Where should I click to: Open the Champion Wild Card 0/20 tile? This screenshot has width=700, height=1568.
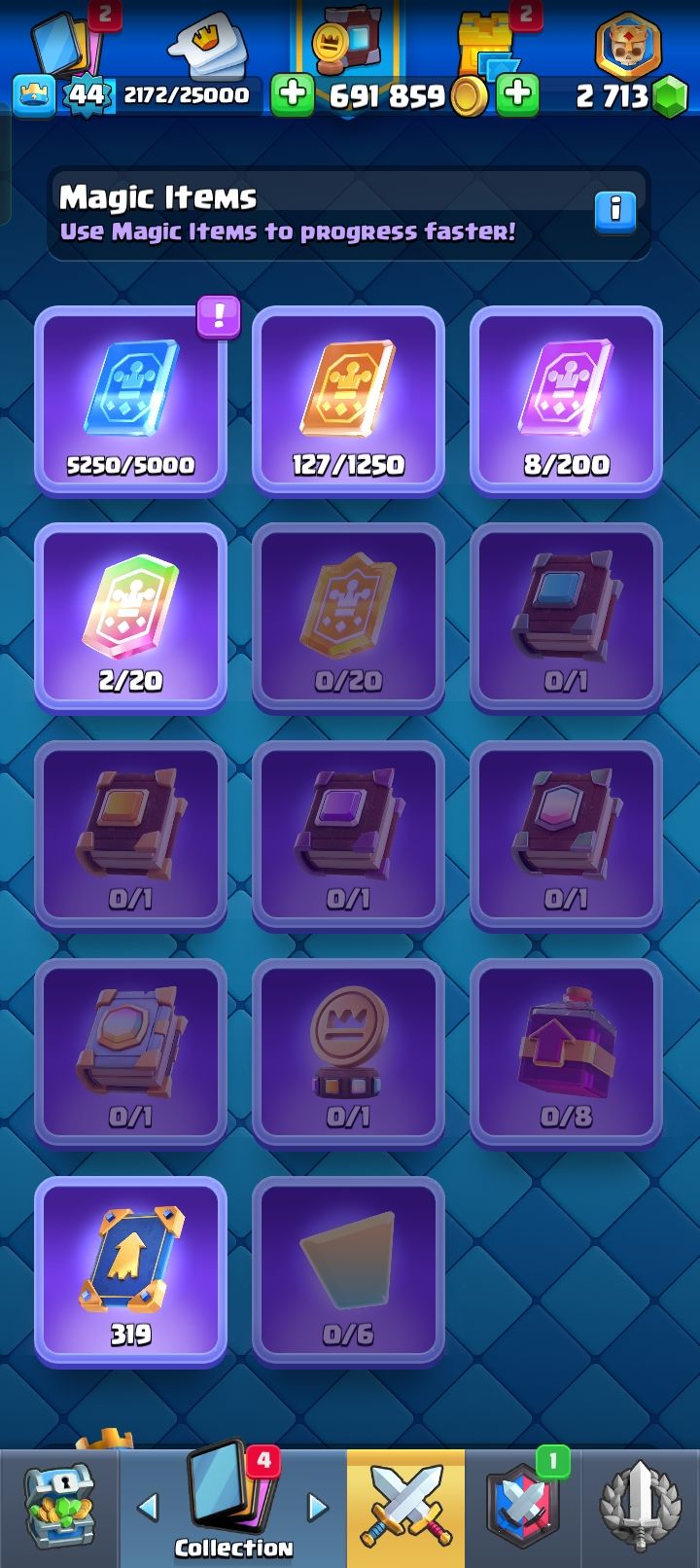[348, 619]
